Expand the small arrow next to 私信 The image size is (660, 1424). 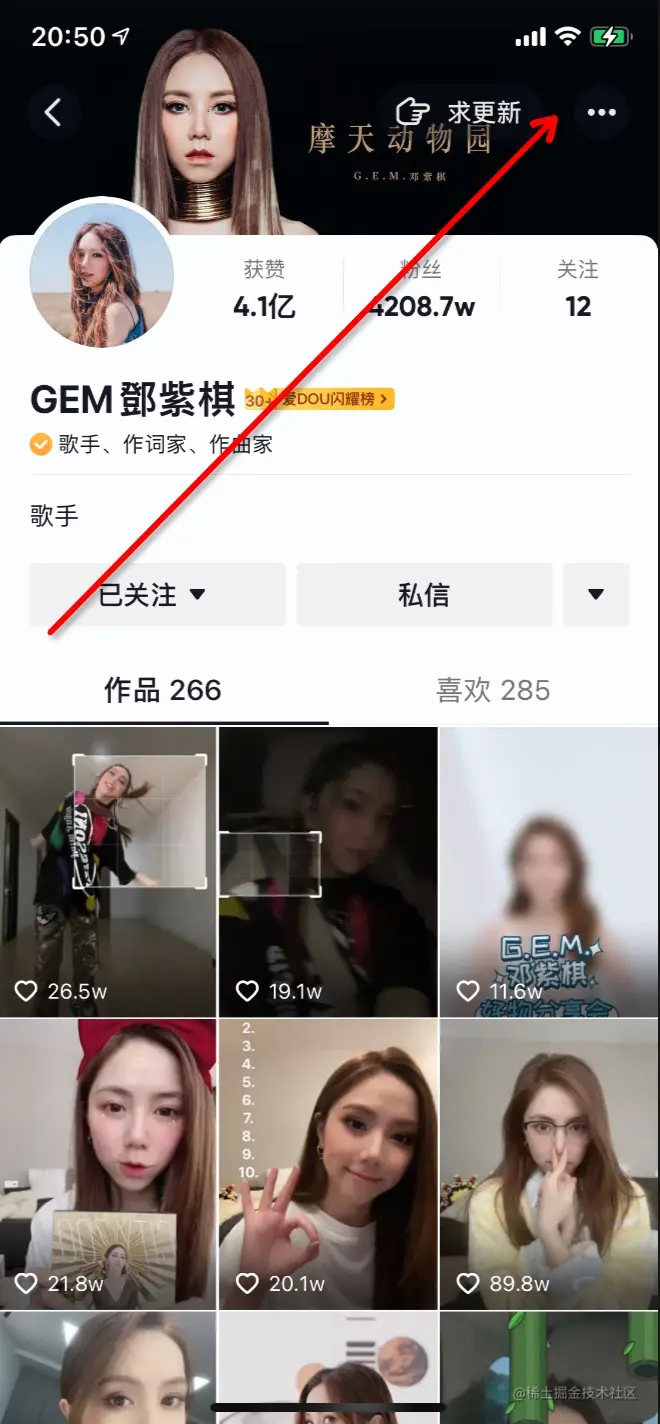click(x=596, y=595)
